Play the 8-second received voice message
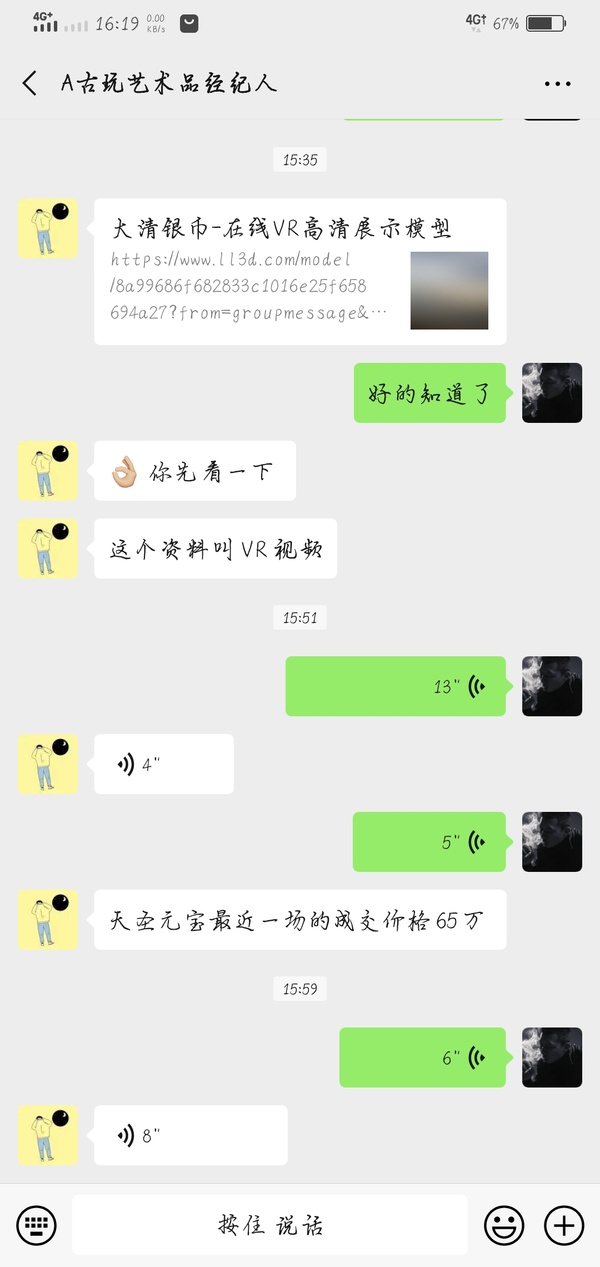The width and height of the screenshot is (600, 1267). [190, 1135]
